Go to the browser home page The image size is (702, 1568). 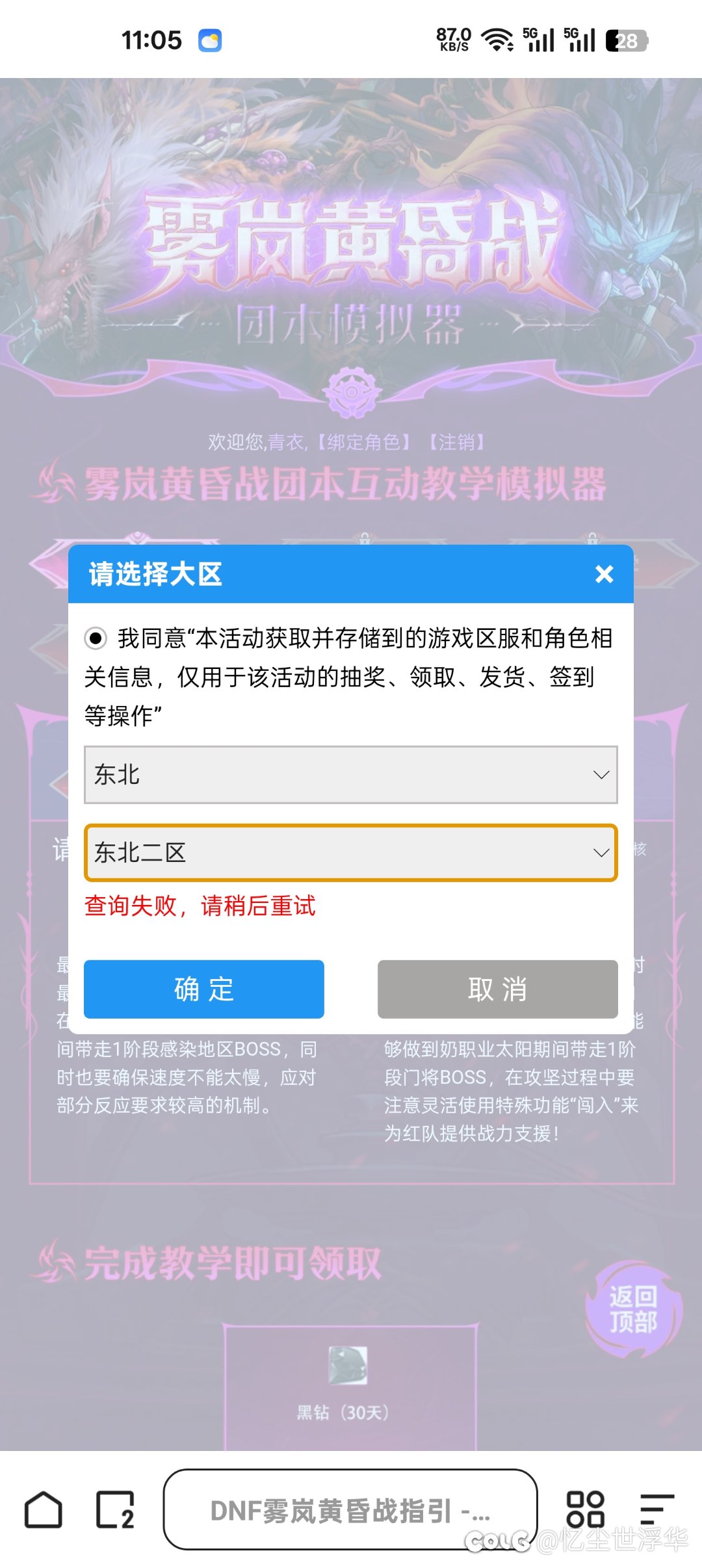[x=44, y=1509]
